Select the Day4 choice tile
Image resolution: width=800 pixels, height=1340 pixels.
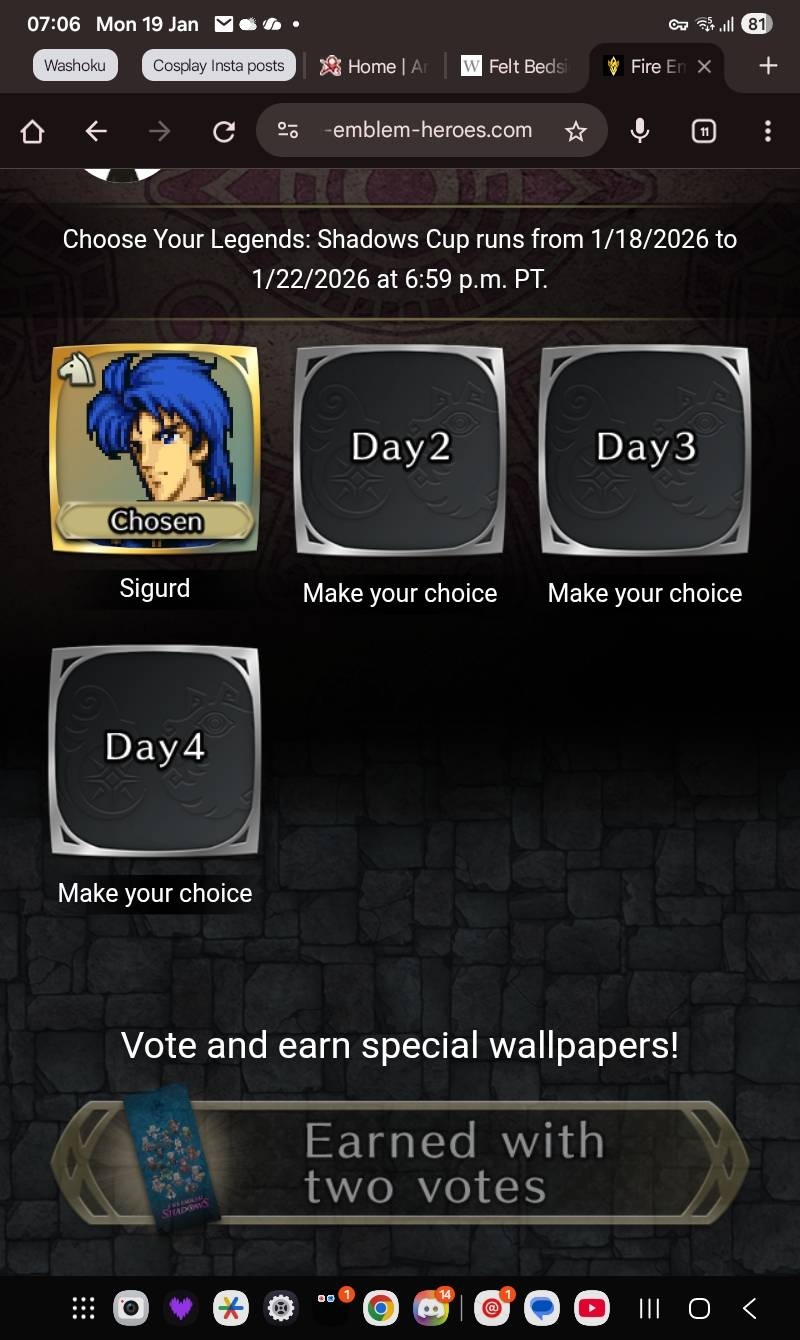[155, 750]
